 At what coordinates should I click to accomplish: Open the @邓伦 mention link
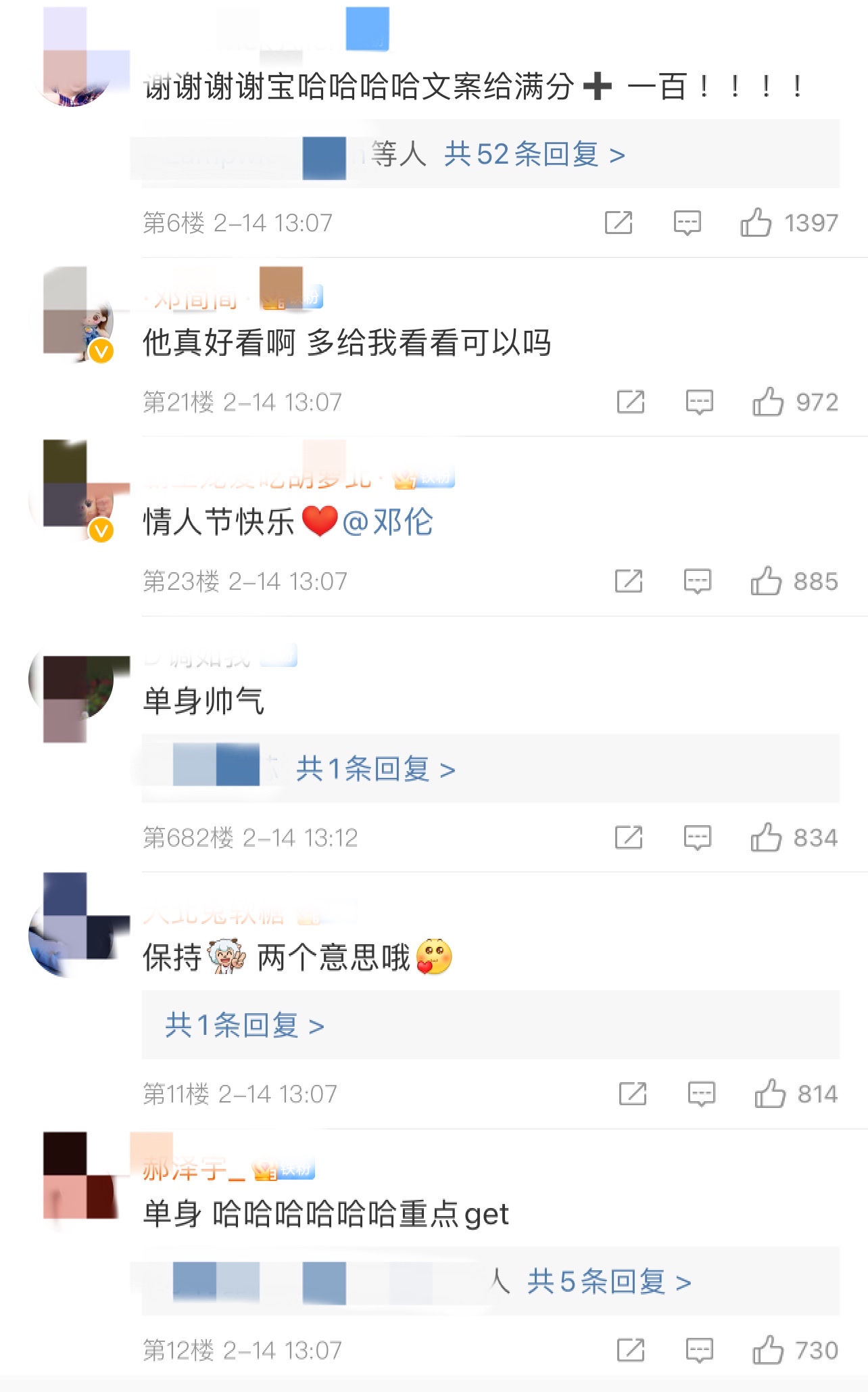(388, 523)
